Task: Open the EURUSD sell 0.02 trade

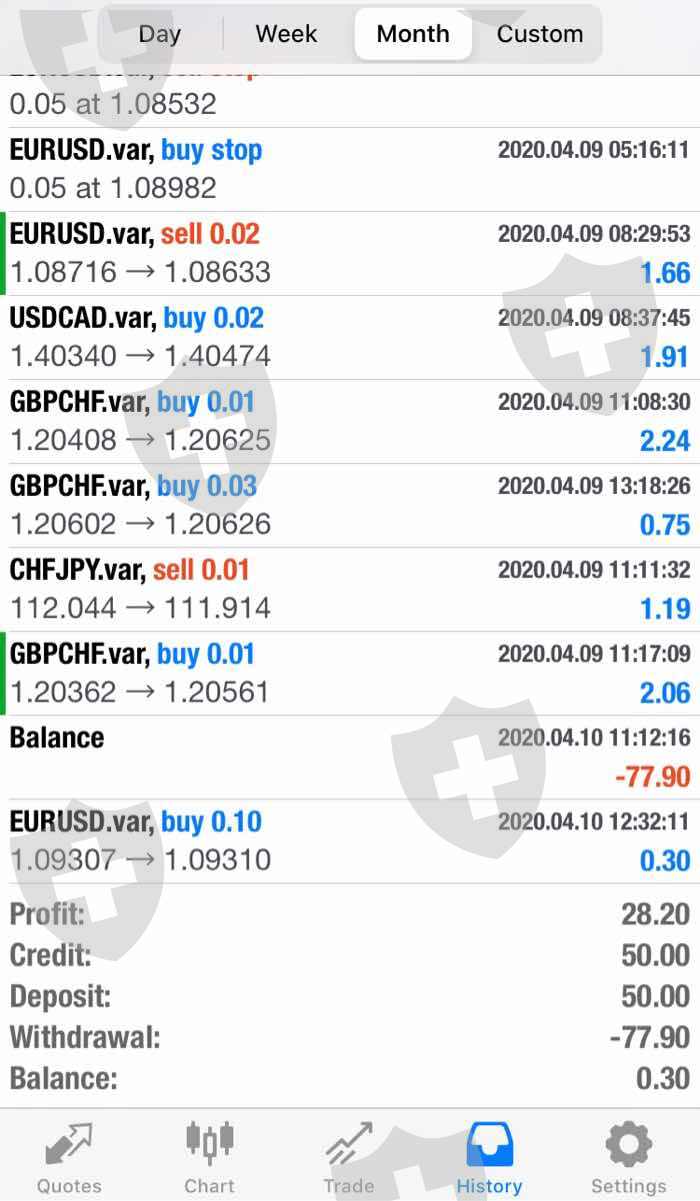Action: tap(350, 253)
